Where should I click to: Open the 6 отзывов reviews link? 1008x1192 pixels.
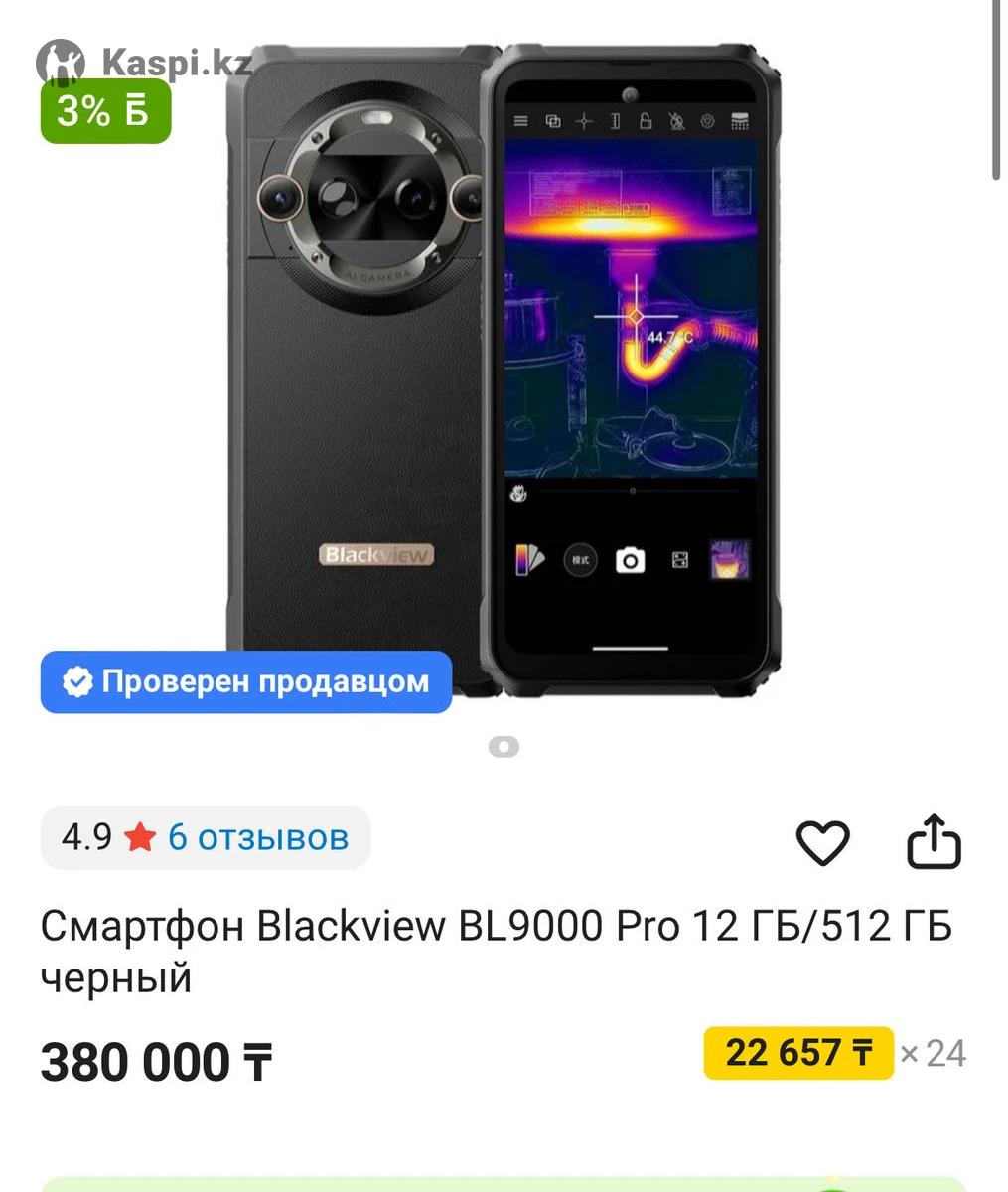[258, 837]
